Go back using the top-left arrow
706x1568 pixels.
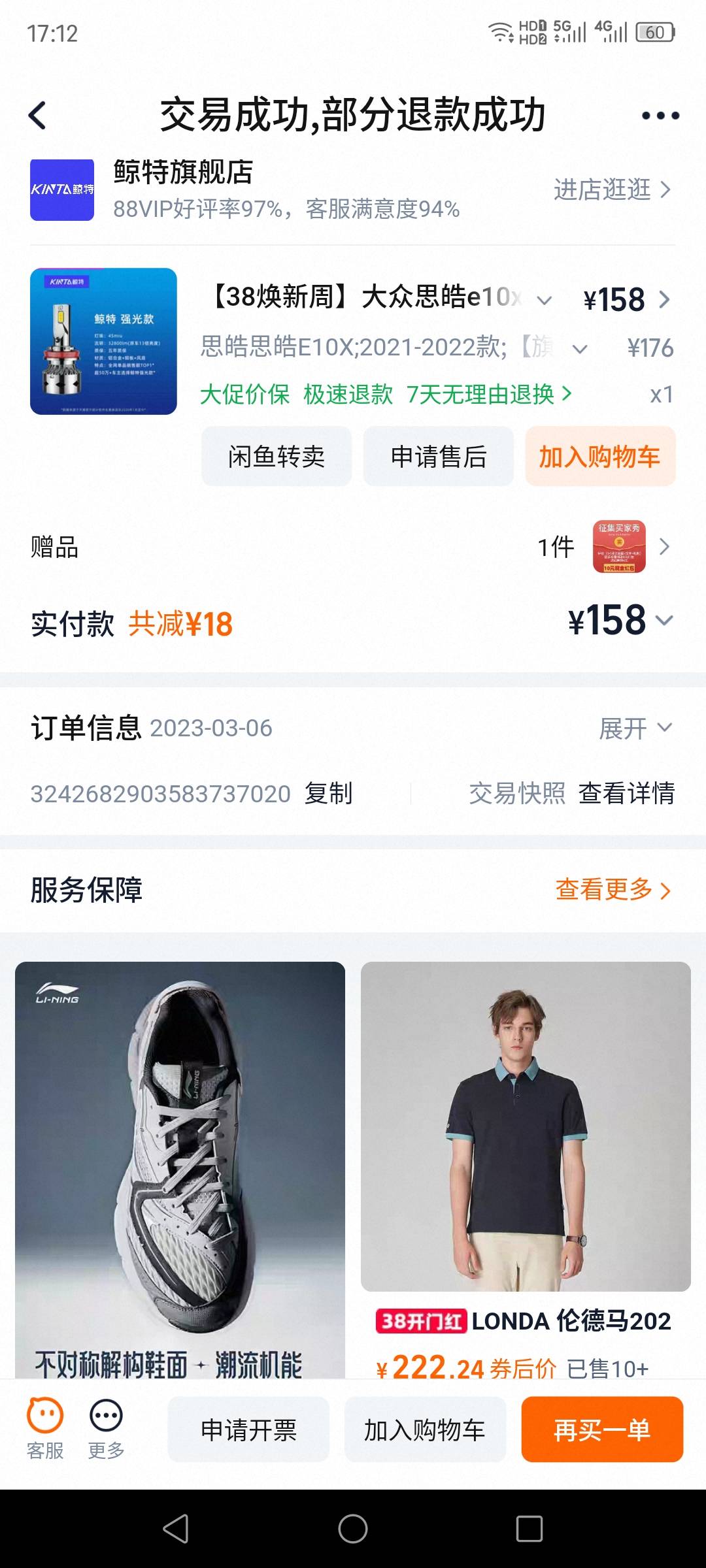tap(38, 116)
